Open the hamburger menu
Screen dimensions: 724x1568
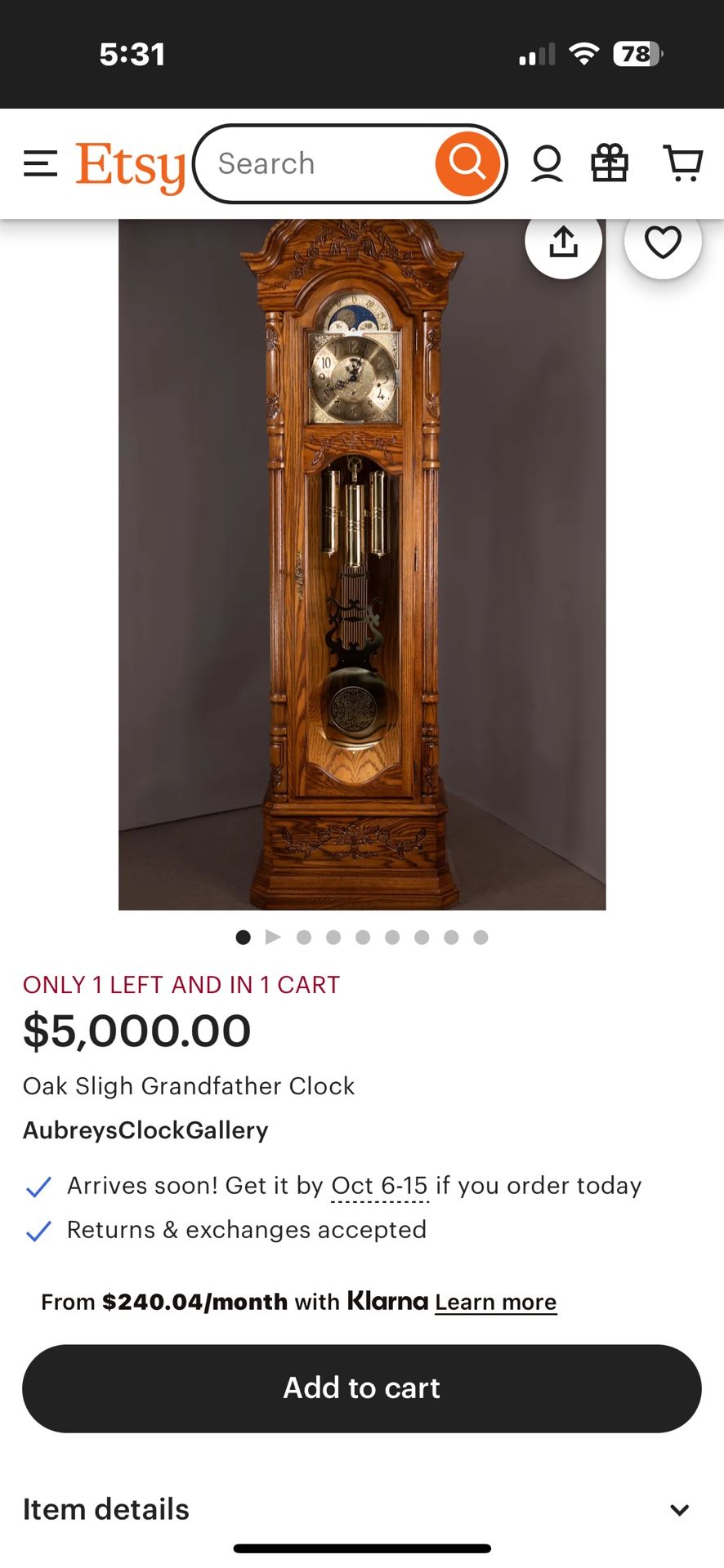[40, 163]
